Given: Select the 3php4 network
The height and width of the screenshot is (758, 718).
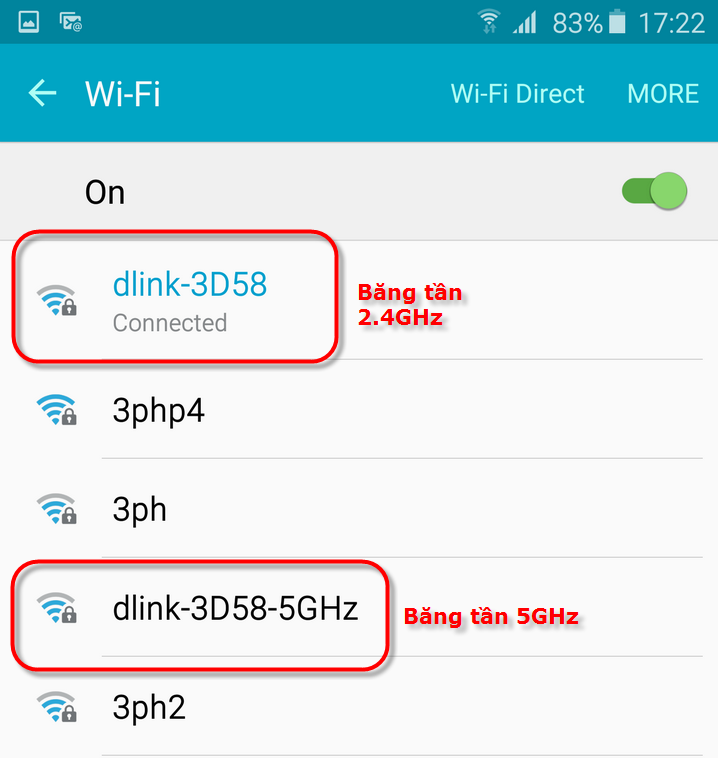Looking at the screenshot, I should click(x=160, y=409).
